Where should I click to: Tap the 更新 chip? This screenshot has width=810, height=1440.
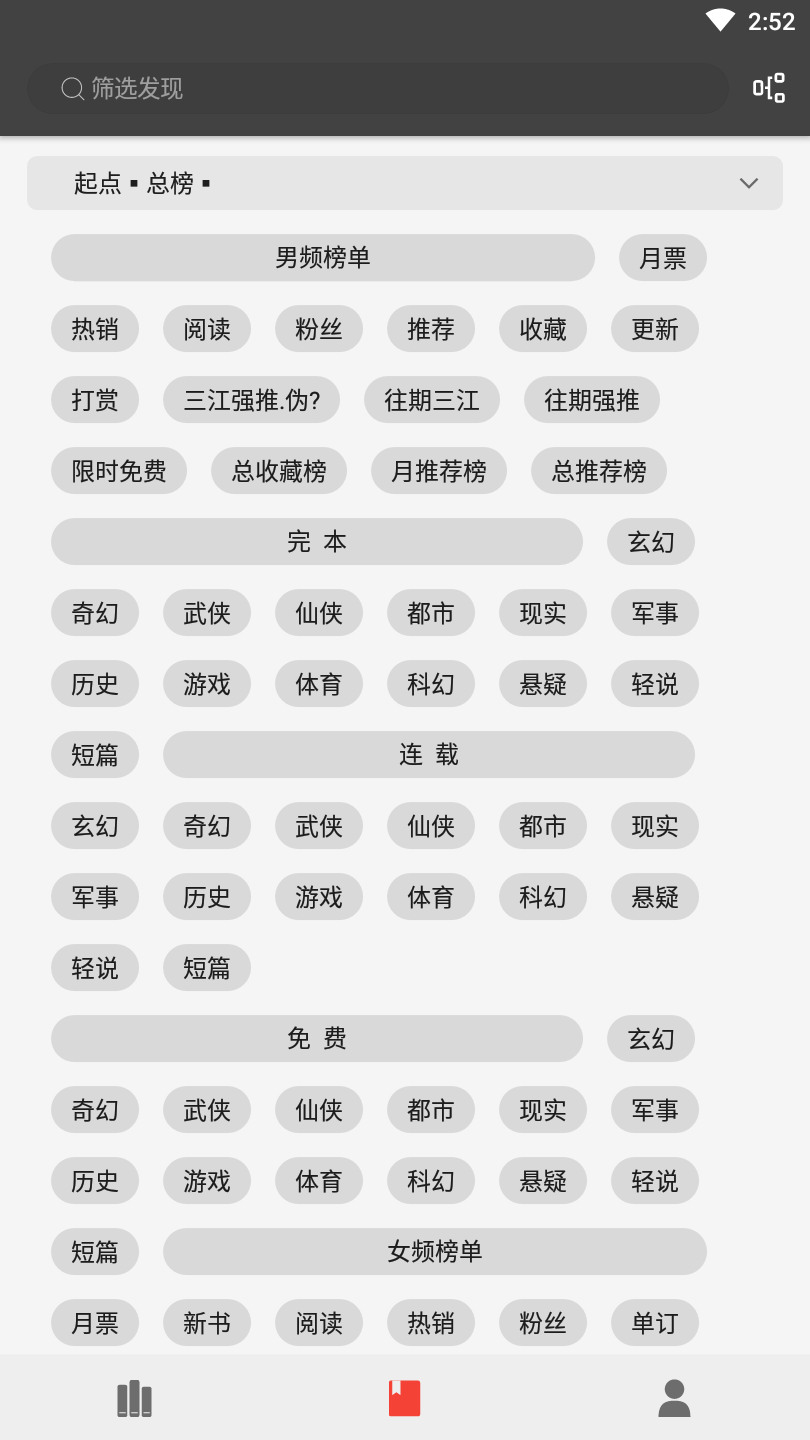point(655,329)
